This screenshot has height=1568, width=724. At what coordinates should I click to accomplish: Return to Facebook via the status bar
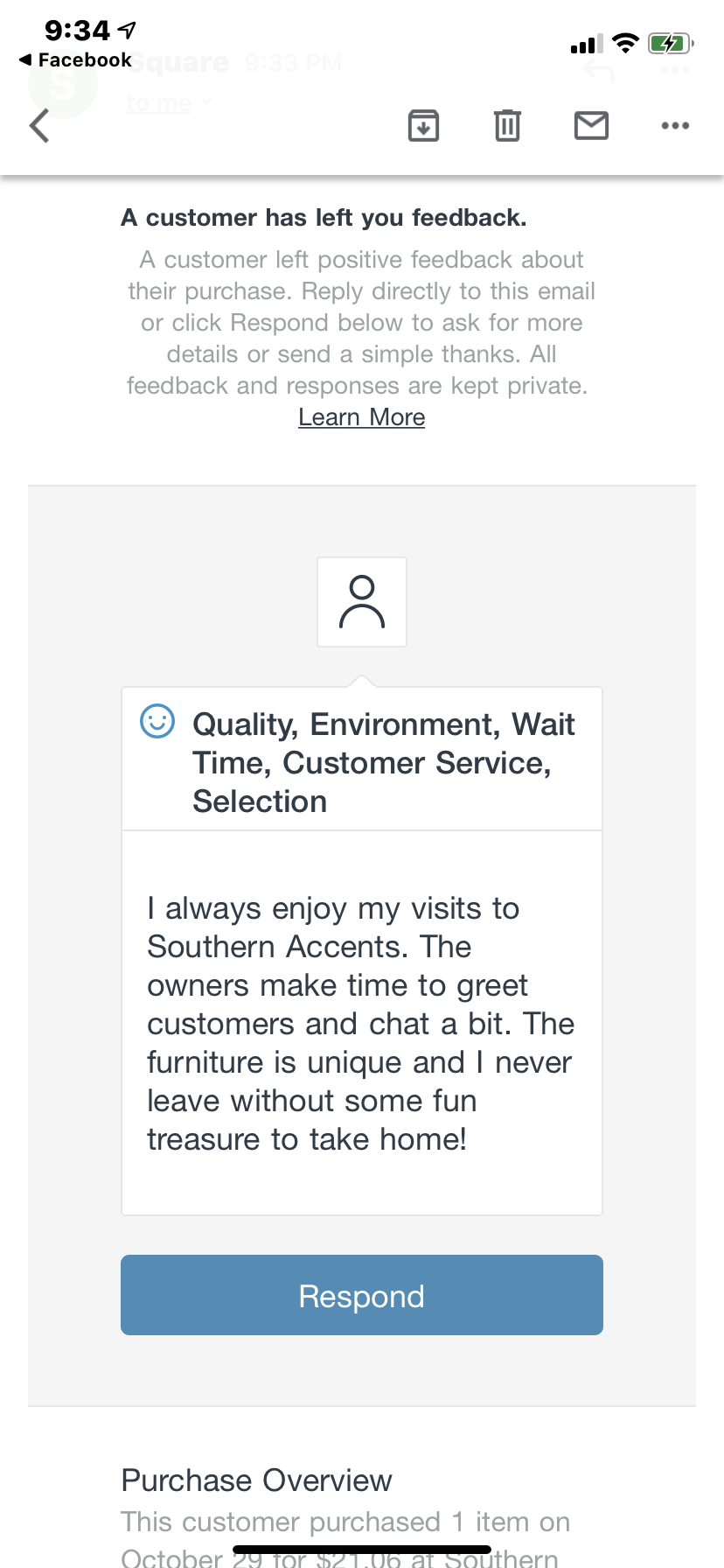click(x=75, y=59)
